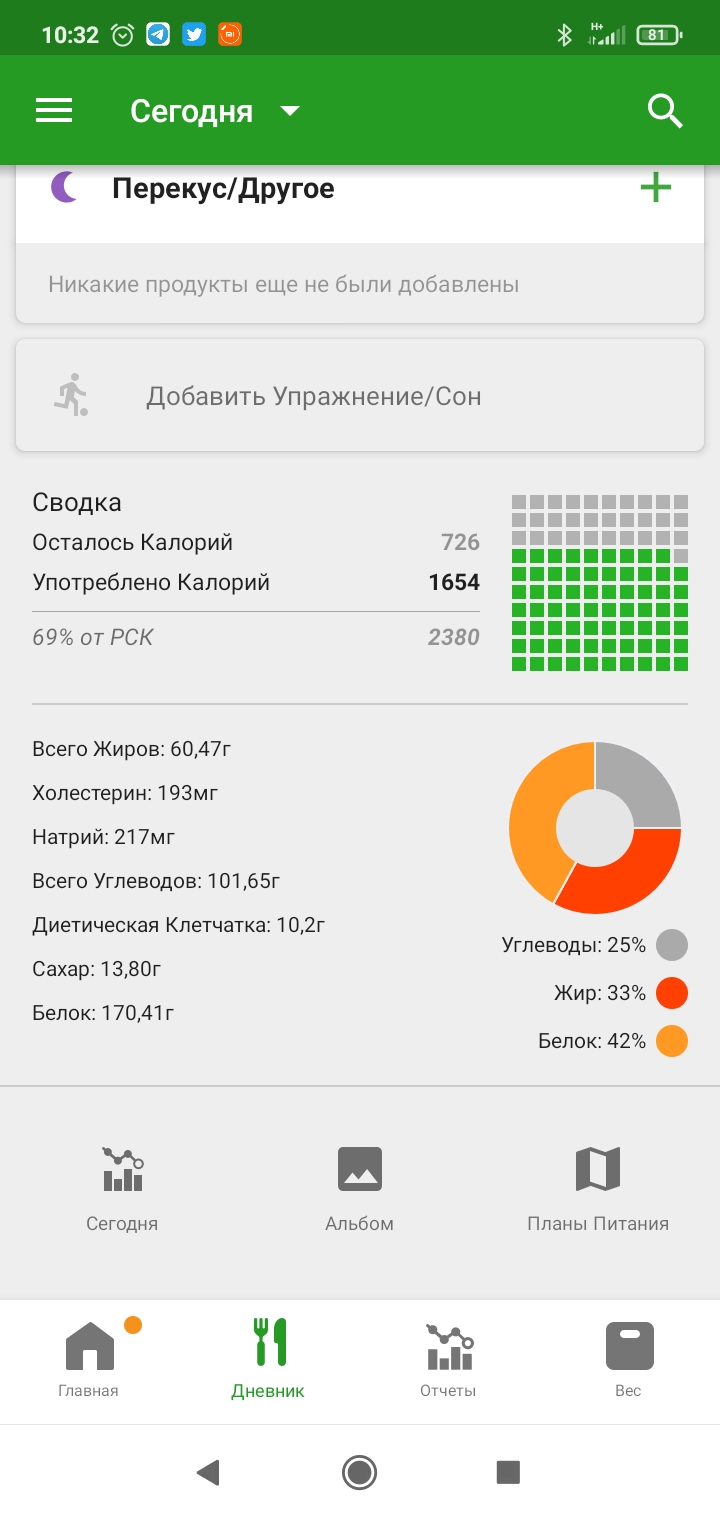Switch to the Главная tab

90,1360
